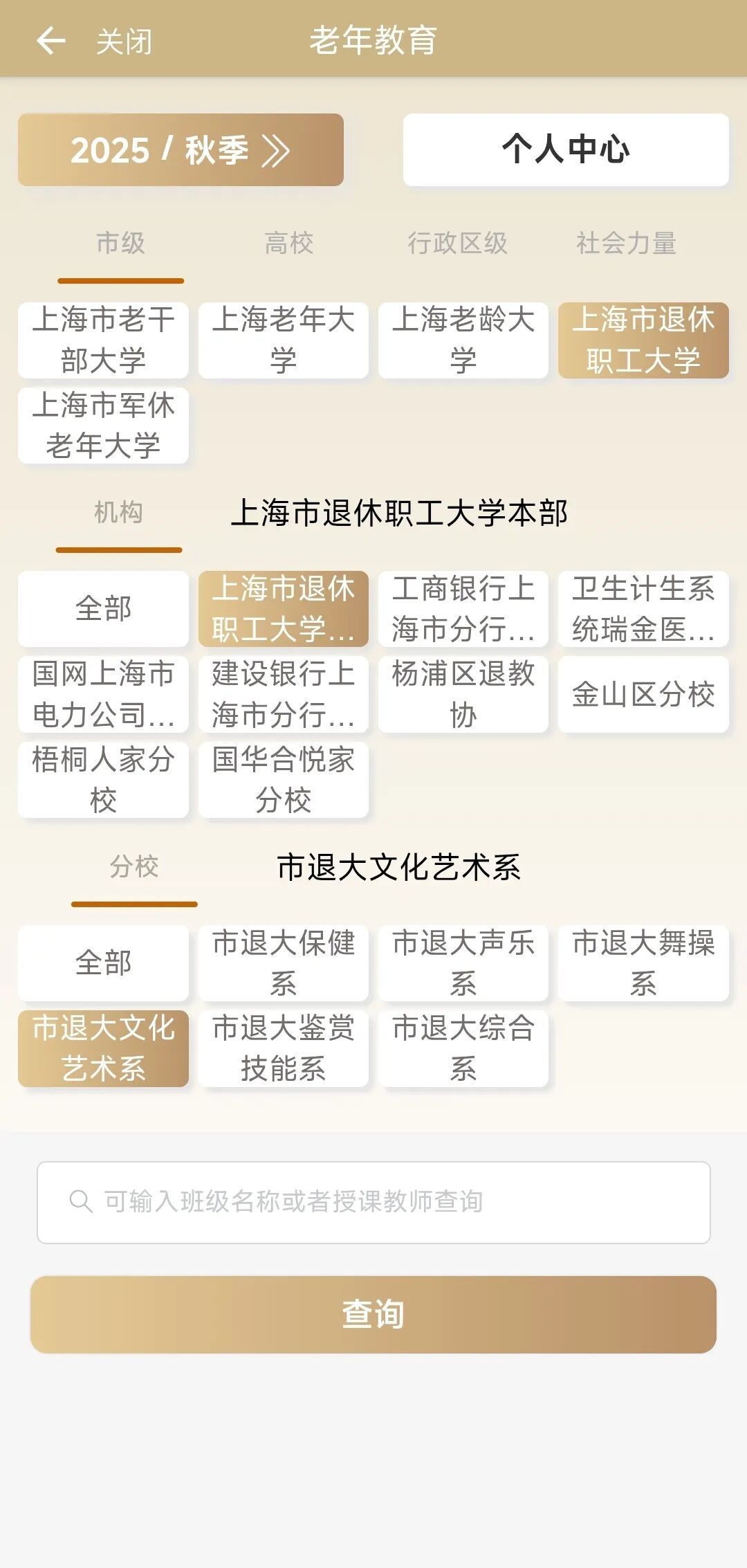Select 上海市老干部大学
This screenshot has height=1568, width=747.
click(x=103, y=340)
